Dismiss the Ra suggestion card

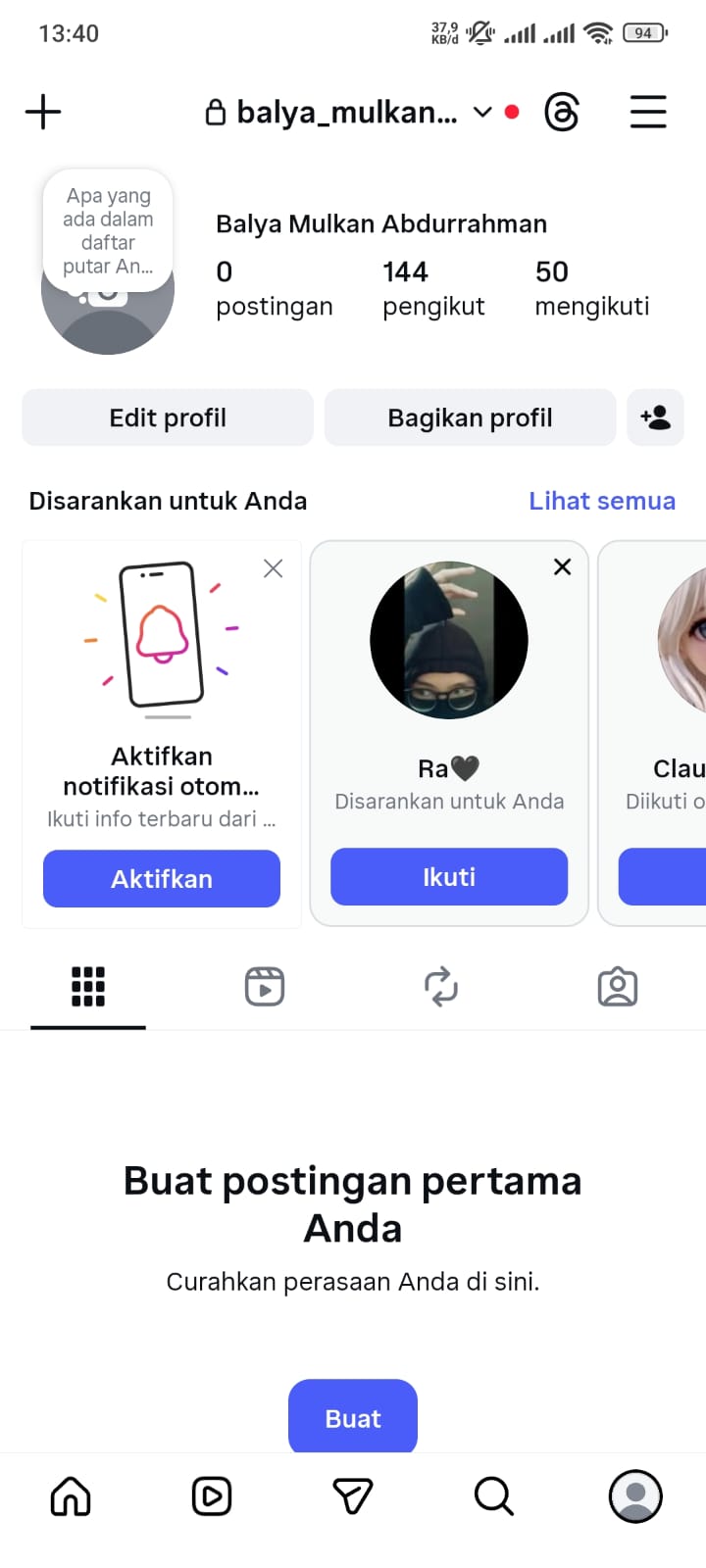click(562, 566)
